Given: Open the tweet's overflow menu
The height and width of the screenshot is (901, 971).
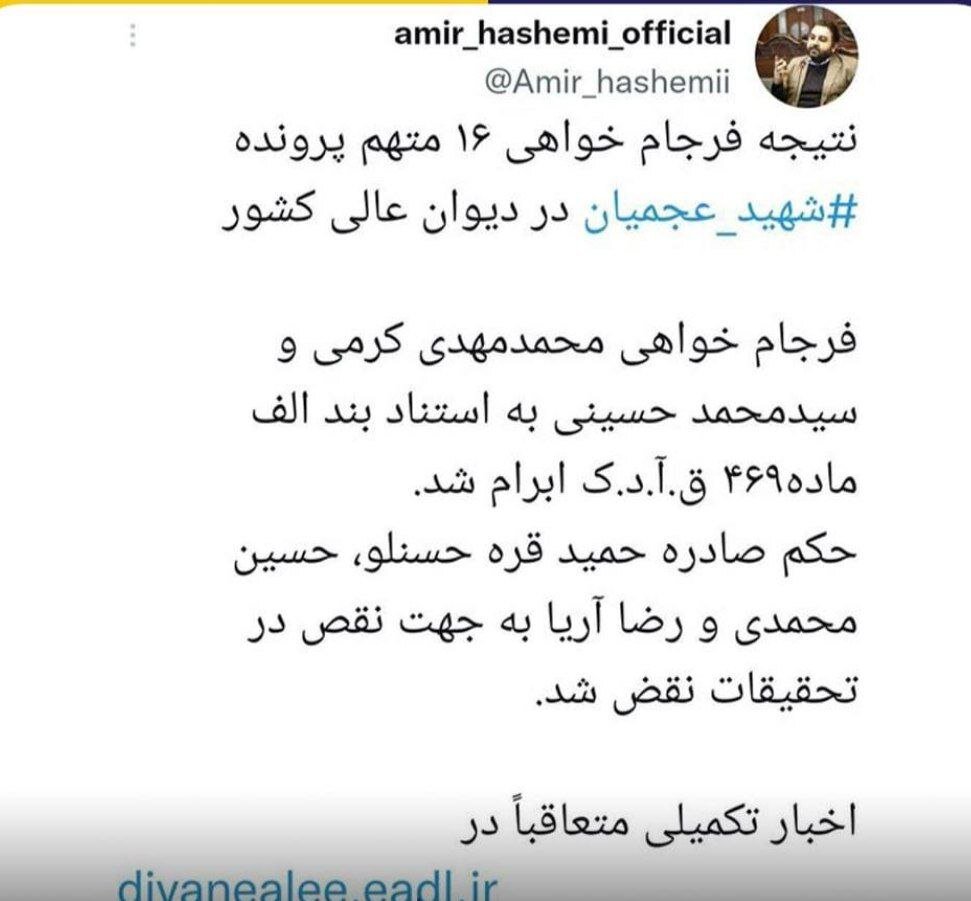Looking at the screenshot, I should 133,36.
